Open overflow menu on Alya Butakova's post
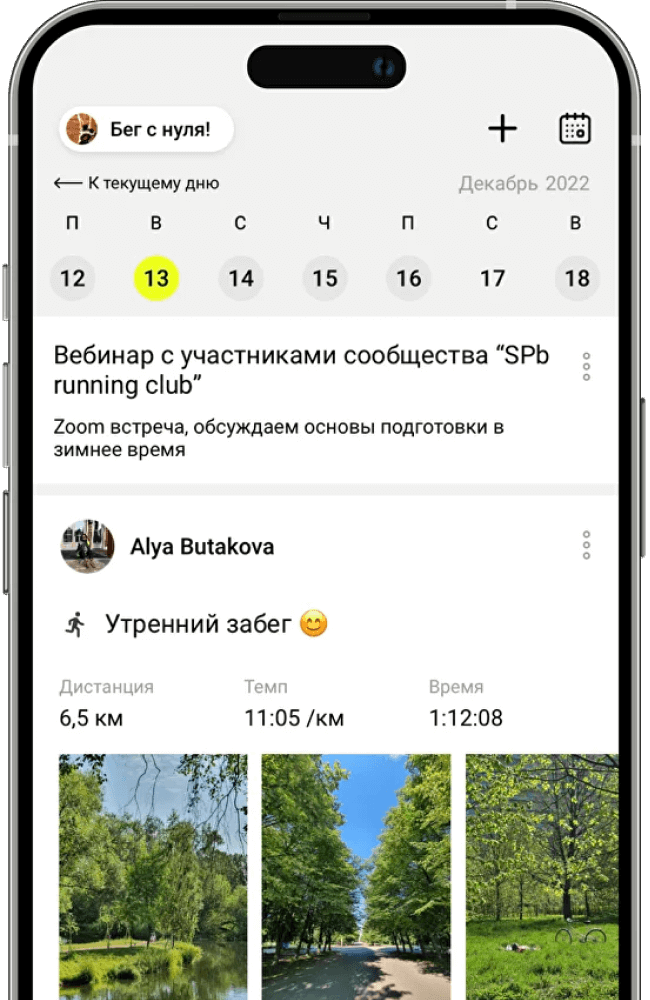The height and width of the screenshot is (1000, 650). (x=586, y=545)
